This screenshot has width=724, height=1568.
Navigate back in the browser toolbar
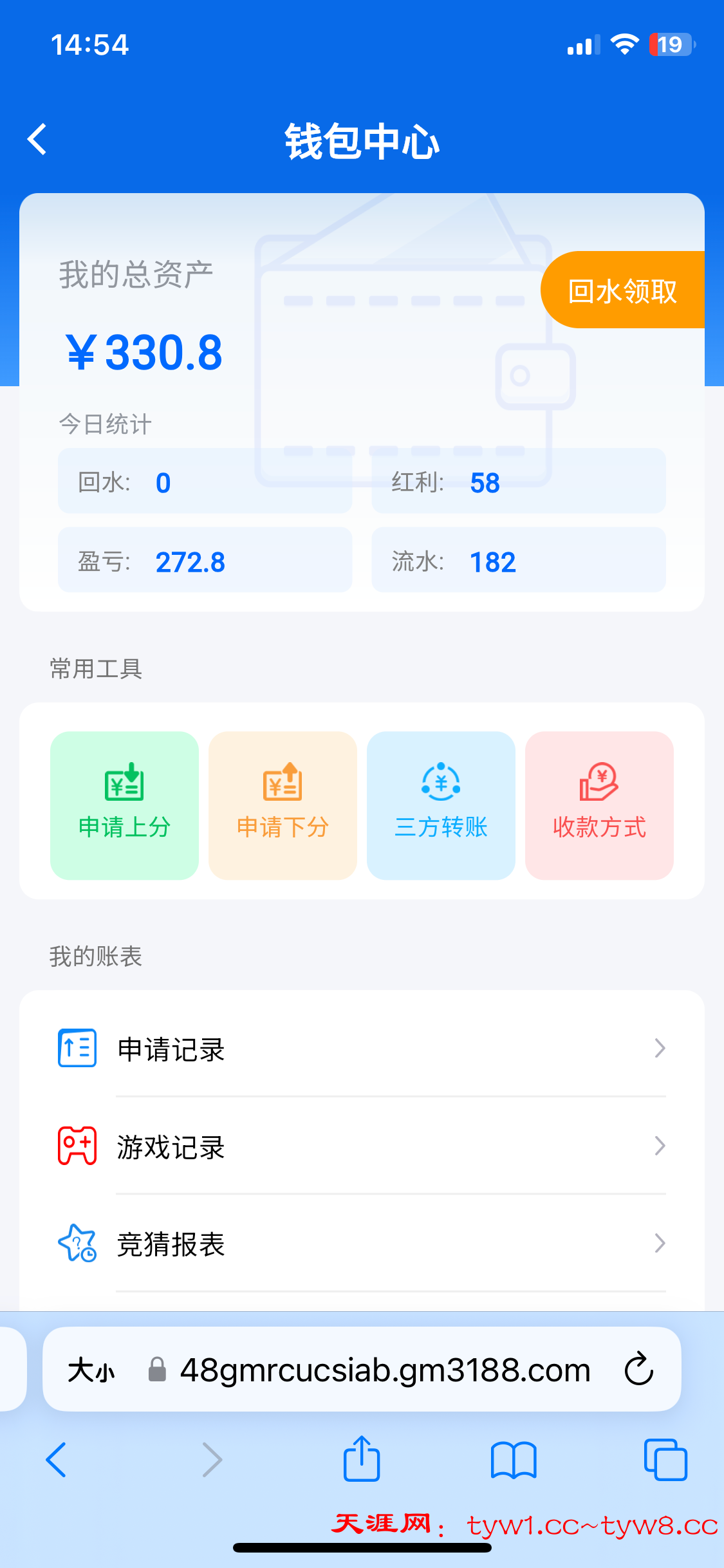tap(57, 1459)
